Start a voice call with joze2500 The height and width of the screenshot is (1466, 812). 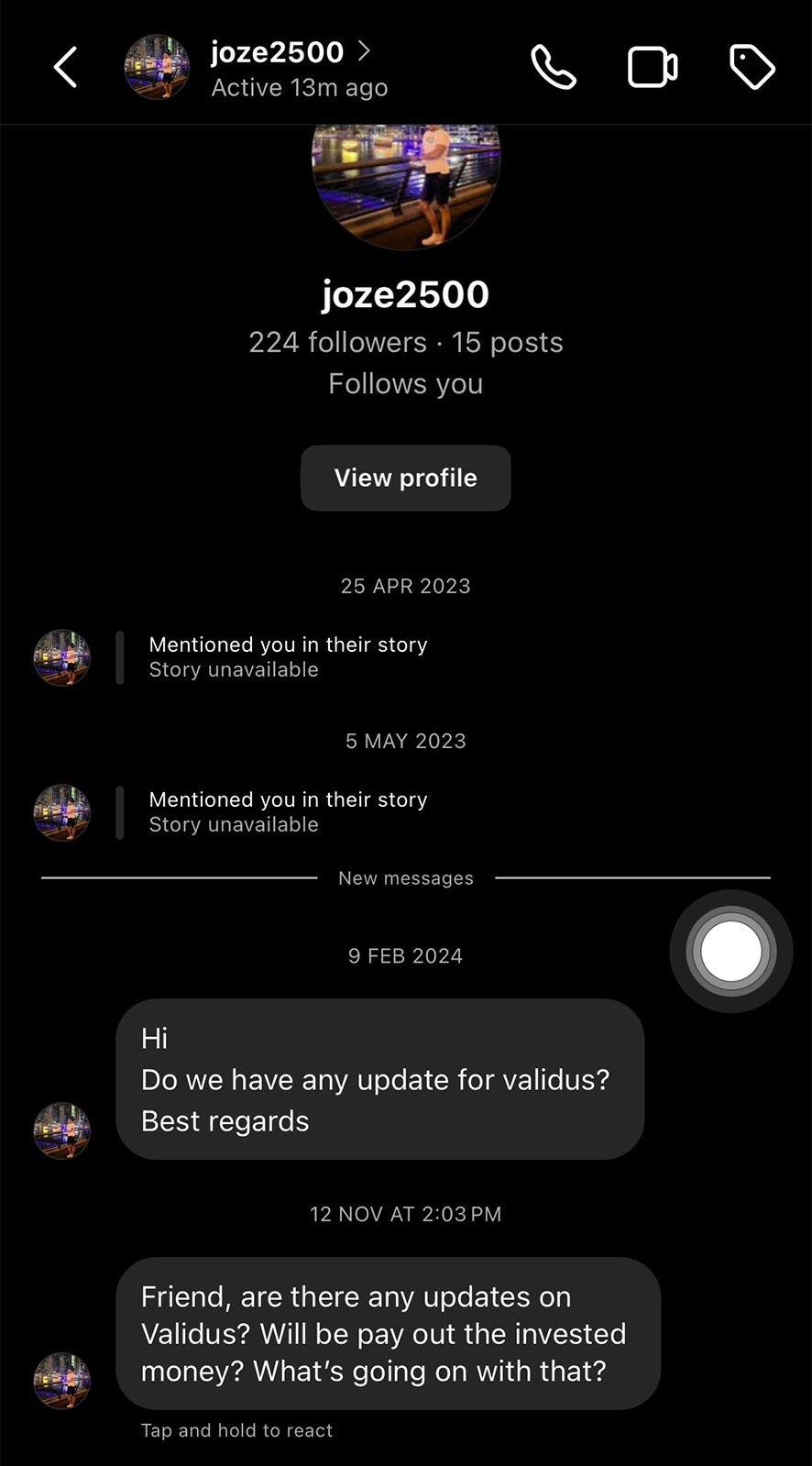click(554, 67)
